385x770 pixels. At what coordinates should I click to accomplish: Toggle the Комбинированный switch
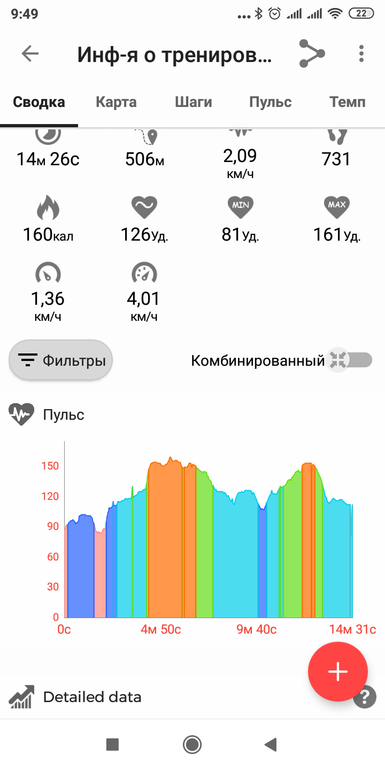(x=350, y=360)
